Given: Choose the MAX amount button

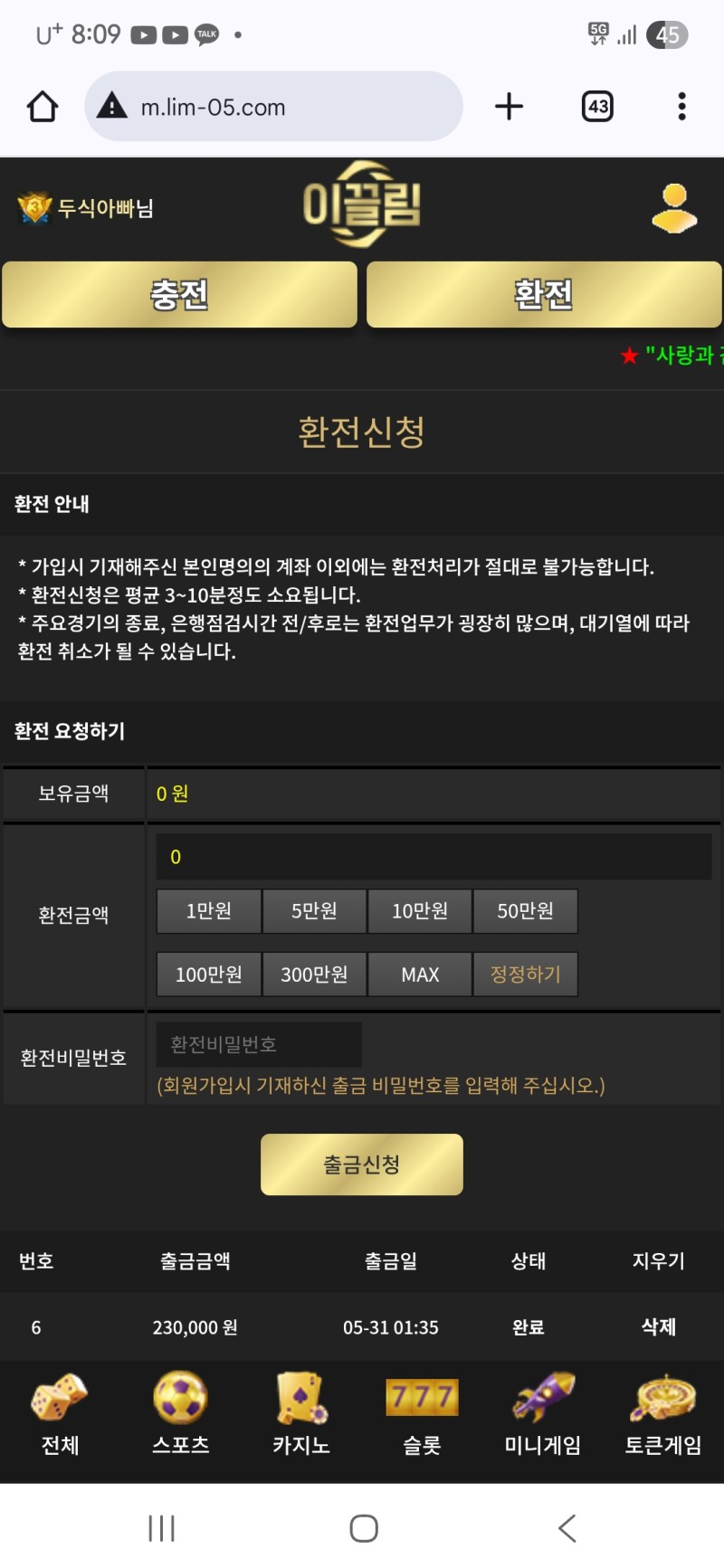Looking at the screenshot, I should pyautogui.click(x=420, y=974).
